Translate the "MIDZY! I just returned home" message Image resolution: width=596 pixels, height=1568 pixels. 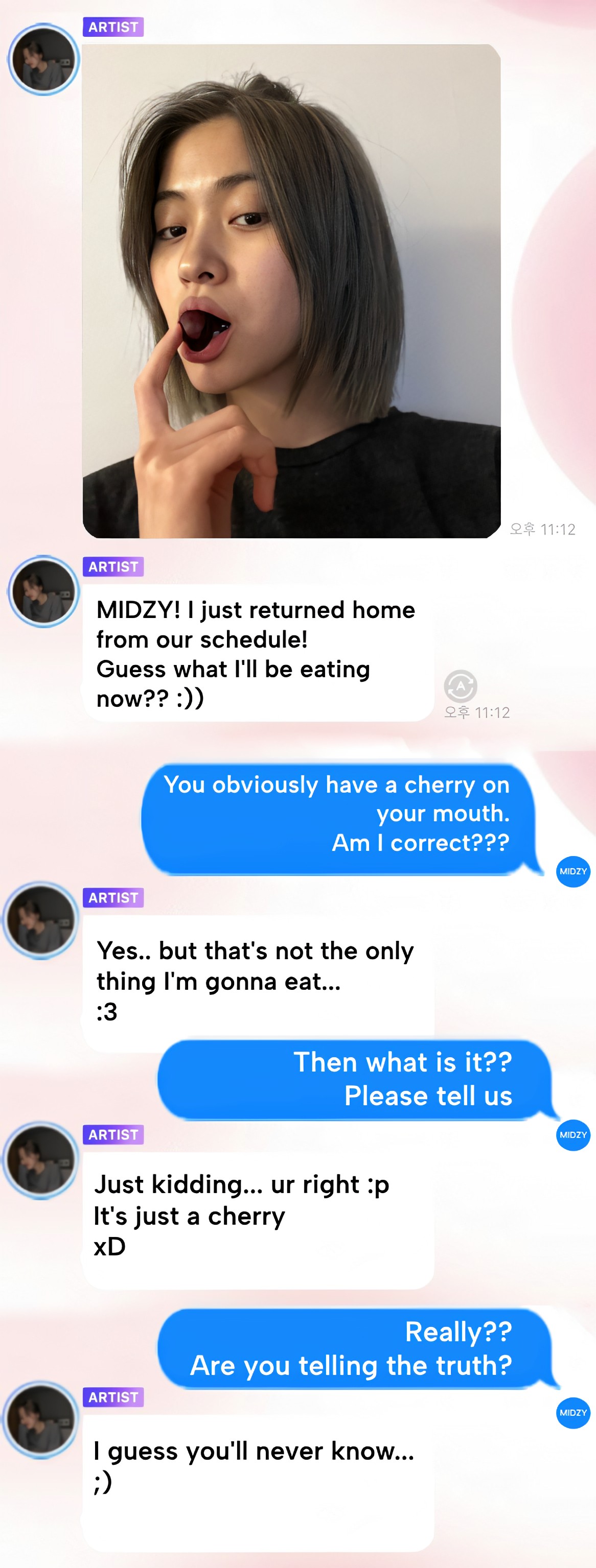point(460,686)
